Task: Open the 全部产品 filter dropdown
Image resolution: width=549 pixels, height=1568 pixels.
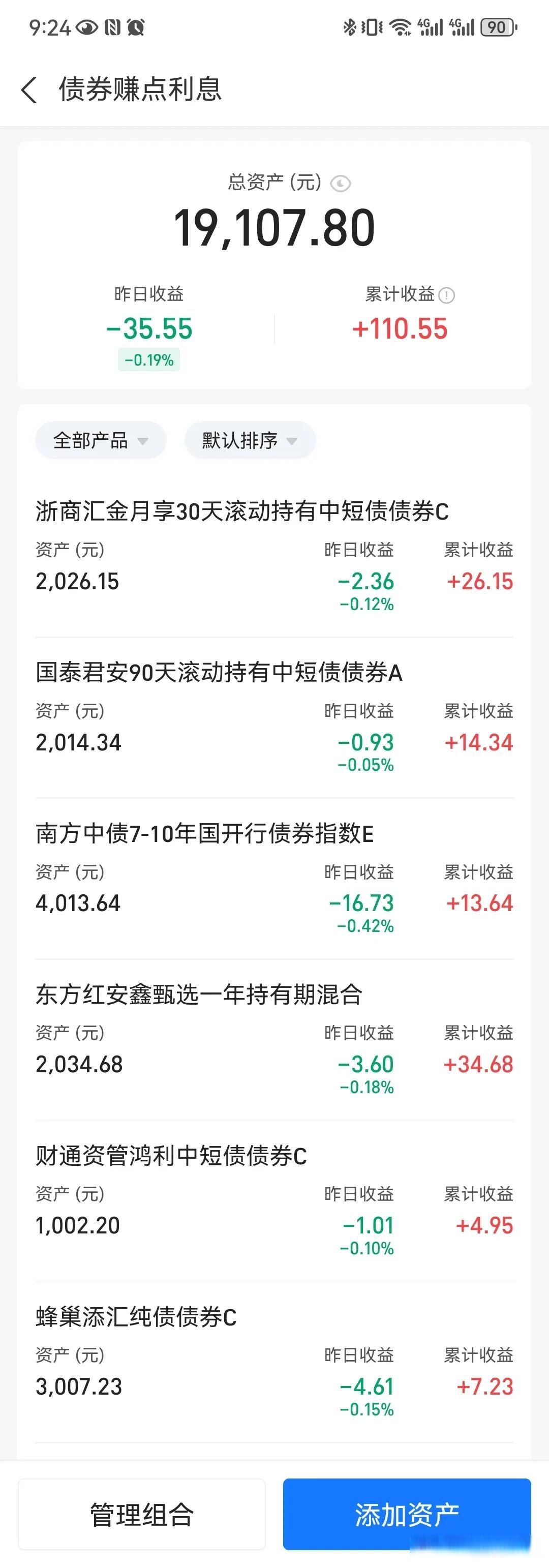Action: click(x=100, y=440)
